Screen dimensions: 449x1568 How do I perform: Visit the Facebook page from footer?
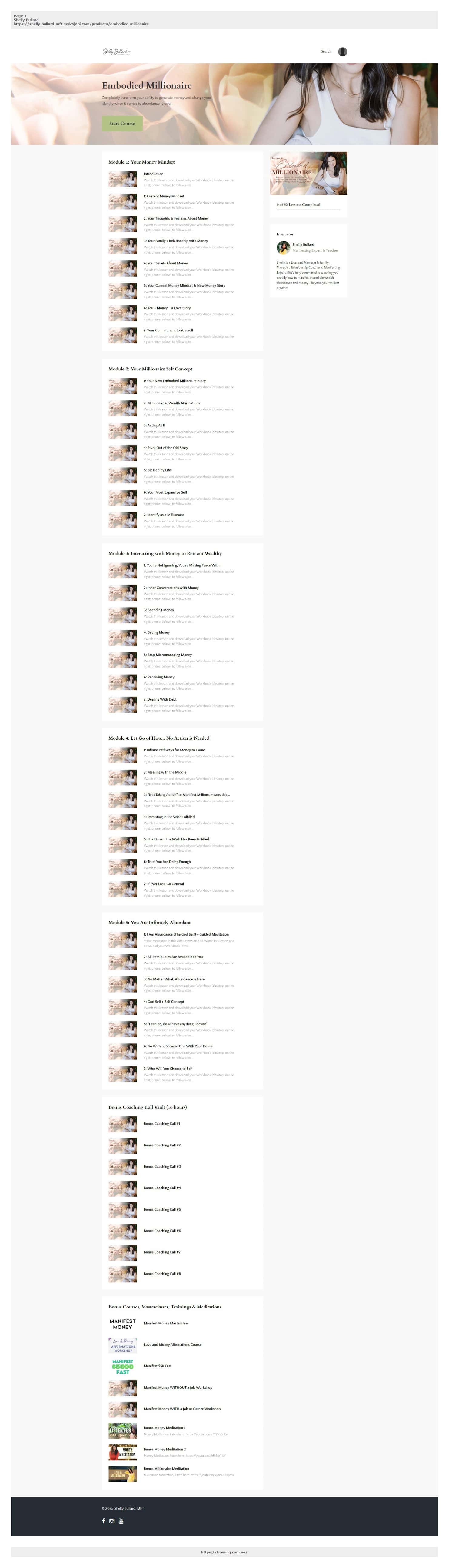103,1520
